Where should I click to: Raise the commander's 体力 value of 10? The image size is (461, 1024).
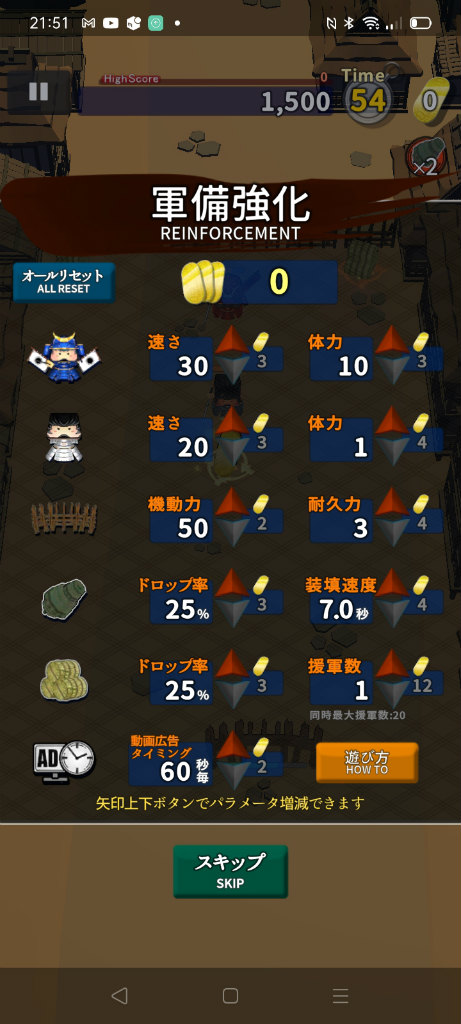[x=393, y=340]
